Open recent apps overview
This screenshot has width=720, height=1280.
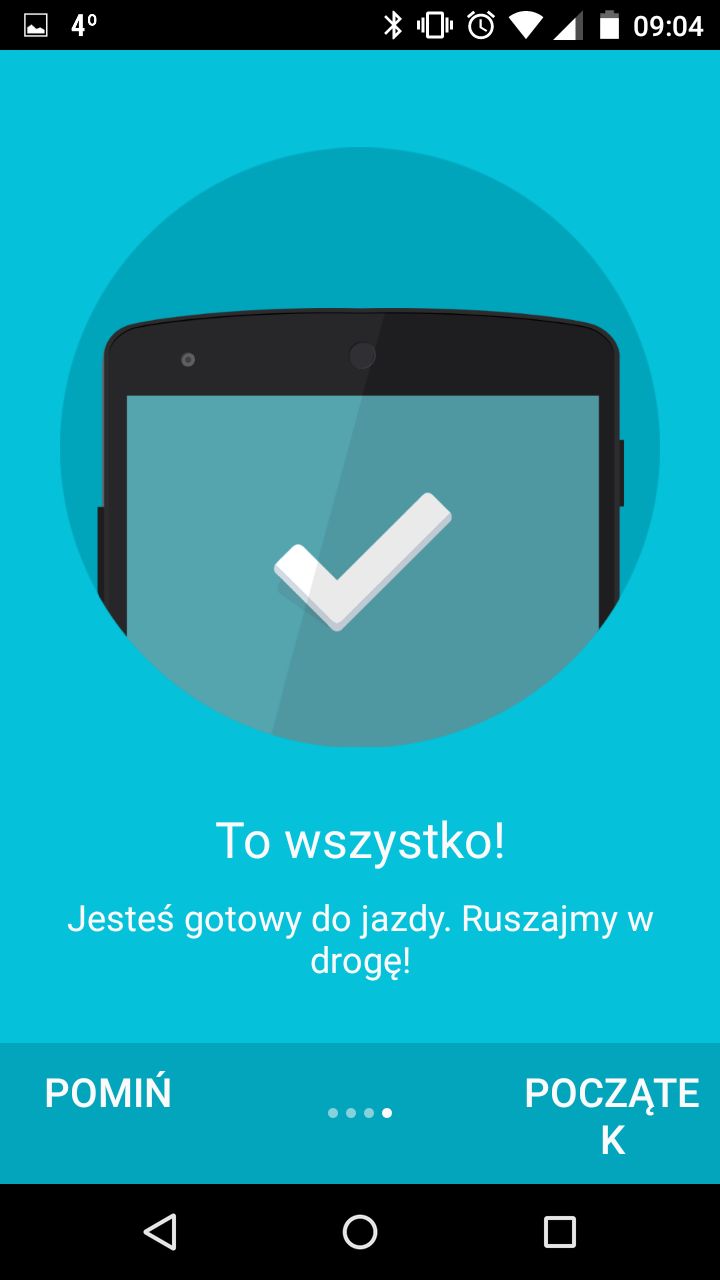560,1232
